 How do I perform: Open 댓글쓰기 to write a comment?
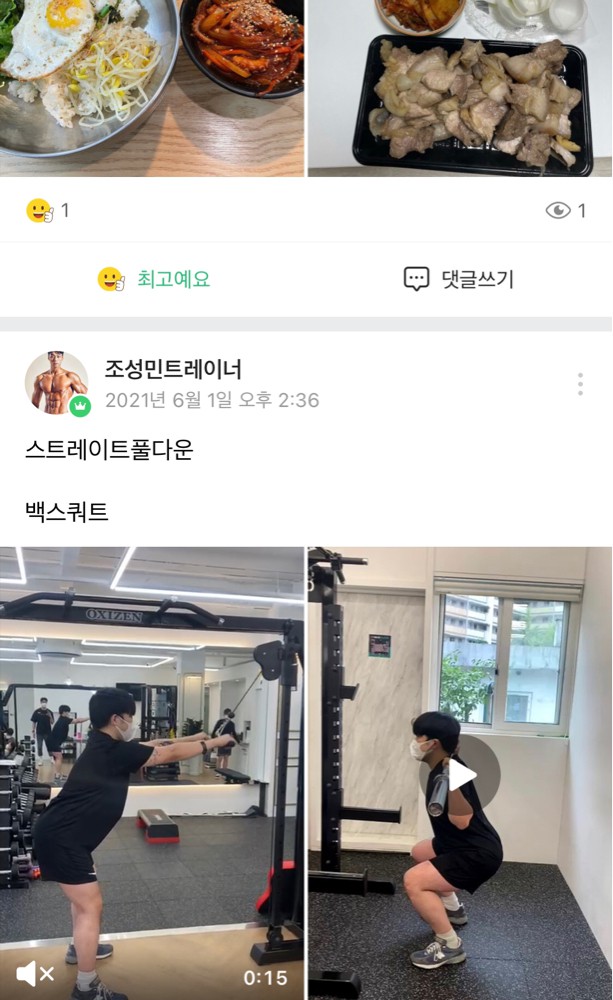458,279
